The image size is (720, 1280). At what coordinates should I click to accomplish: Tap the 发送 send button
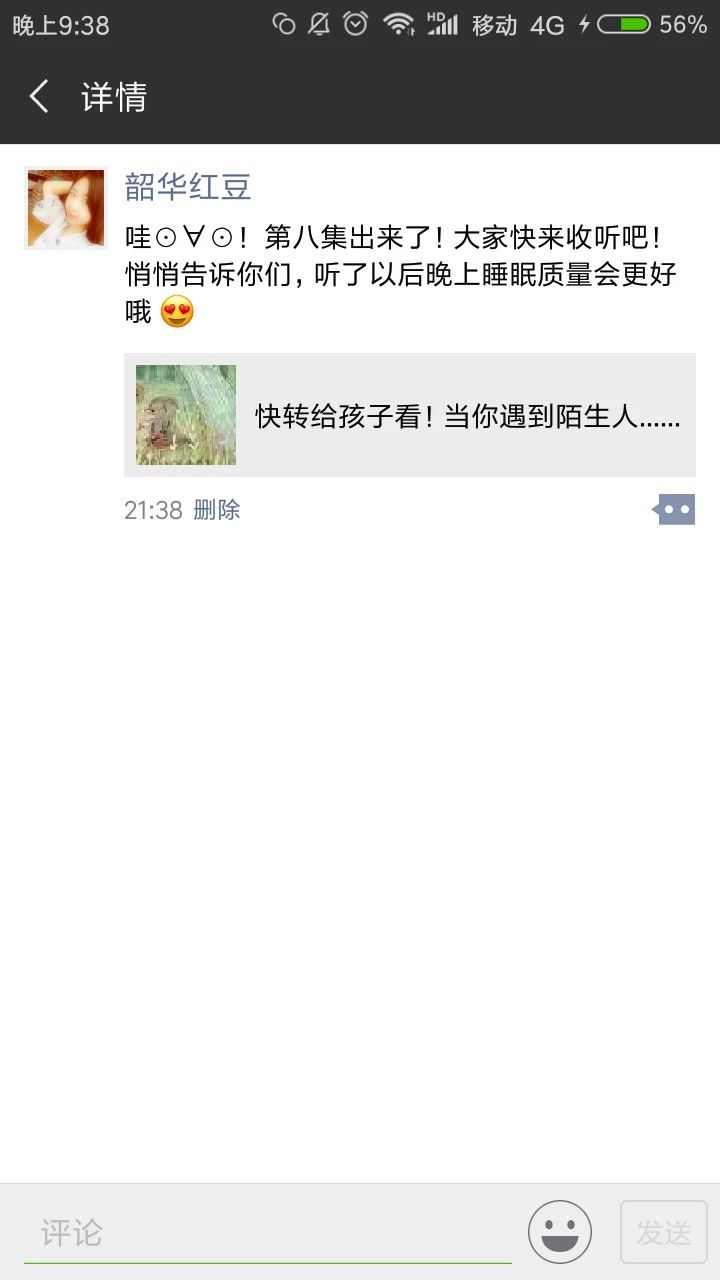(664, 1233)
